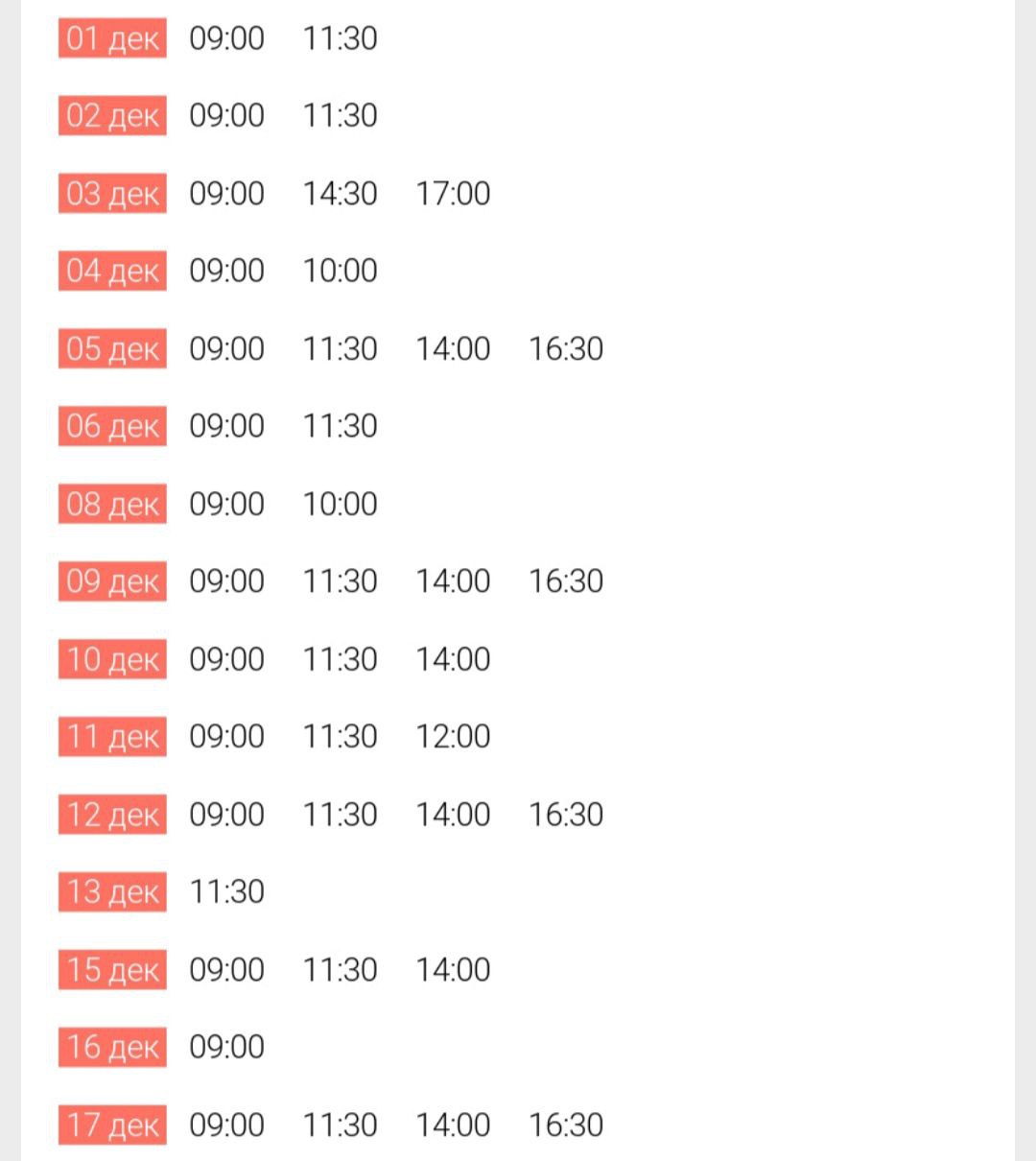The width and height of the screenshot is (1036, 1161).
Task: Choose 14:00 slot on 09 дек
Action: pyautogui.click(x=453, y=581)
